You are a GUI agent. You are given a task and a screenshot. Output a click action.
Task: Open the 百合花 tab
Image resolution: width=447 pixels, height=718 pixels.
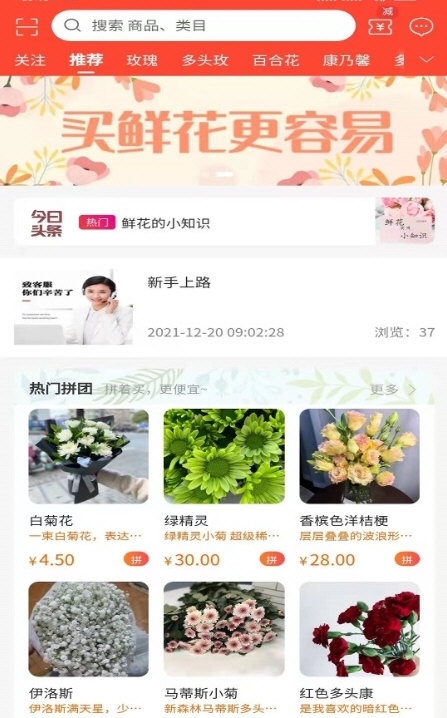[276, 60]
